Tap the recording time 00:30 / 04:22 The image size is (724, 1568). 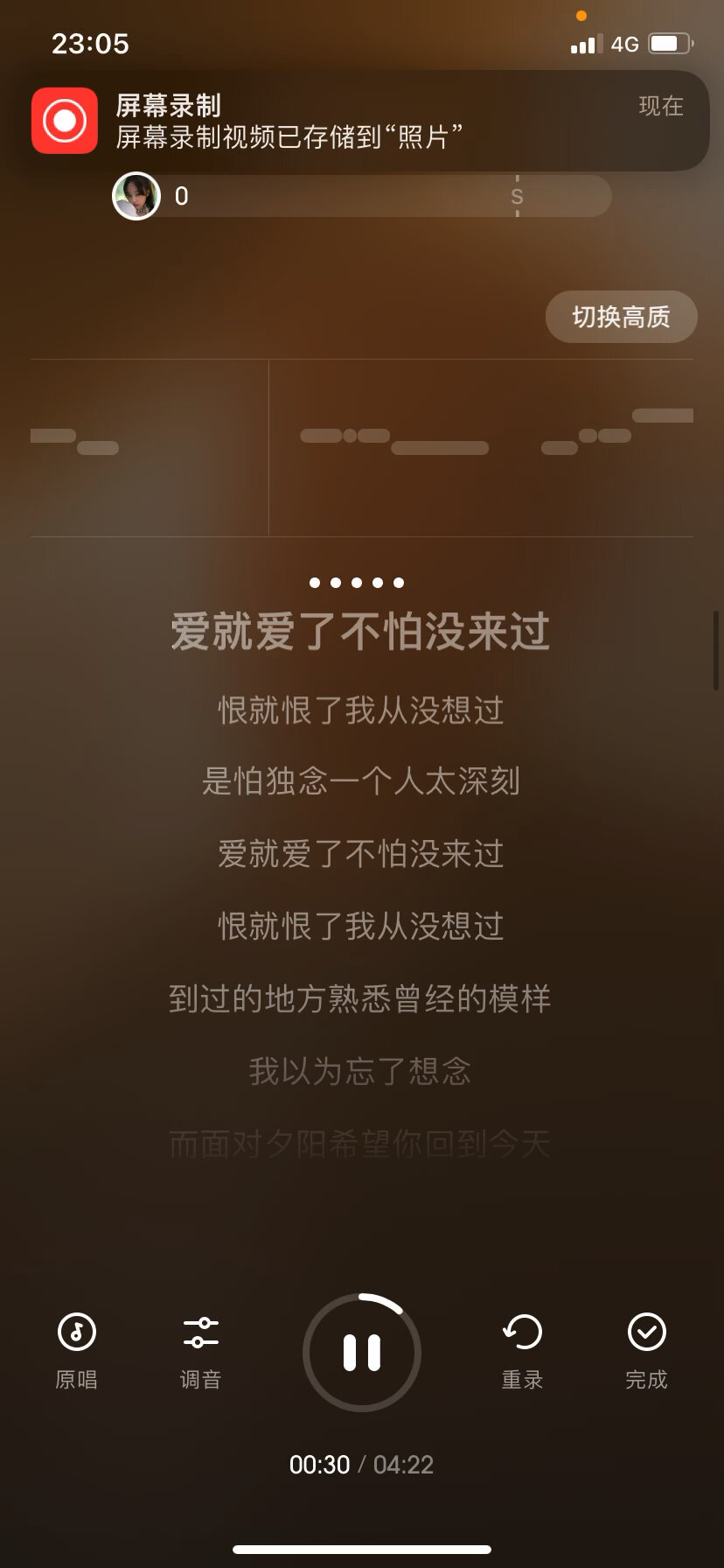pyautogui.click(x=361, y=1463)
